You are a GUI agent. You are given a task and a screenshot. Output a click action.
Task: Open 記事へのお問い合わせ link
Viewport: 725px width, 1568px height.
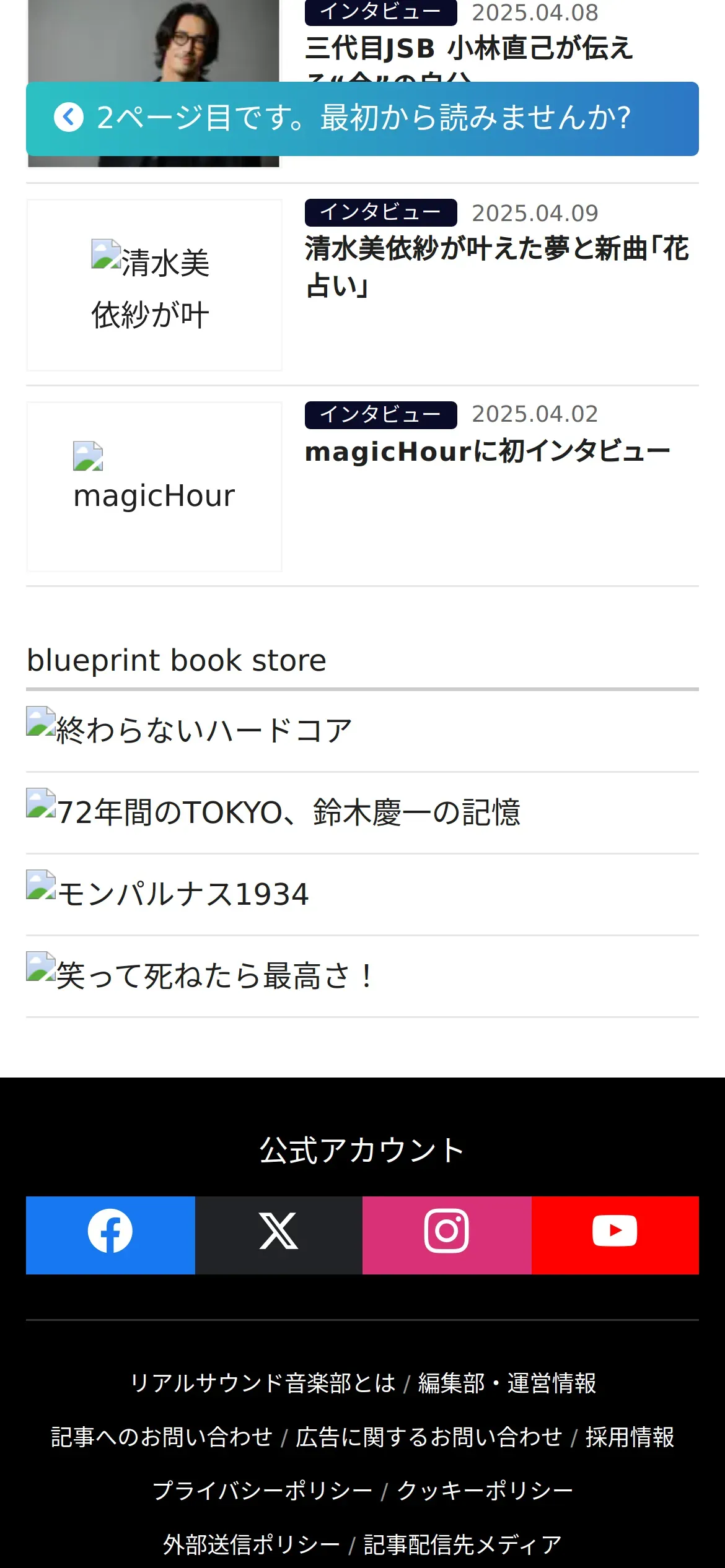tap(162, 1437)
